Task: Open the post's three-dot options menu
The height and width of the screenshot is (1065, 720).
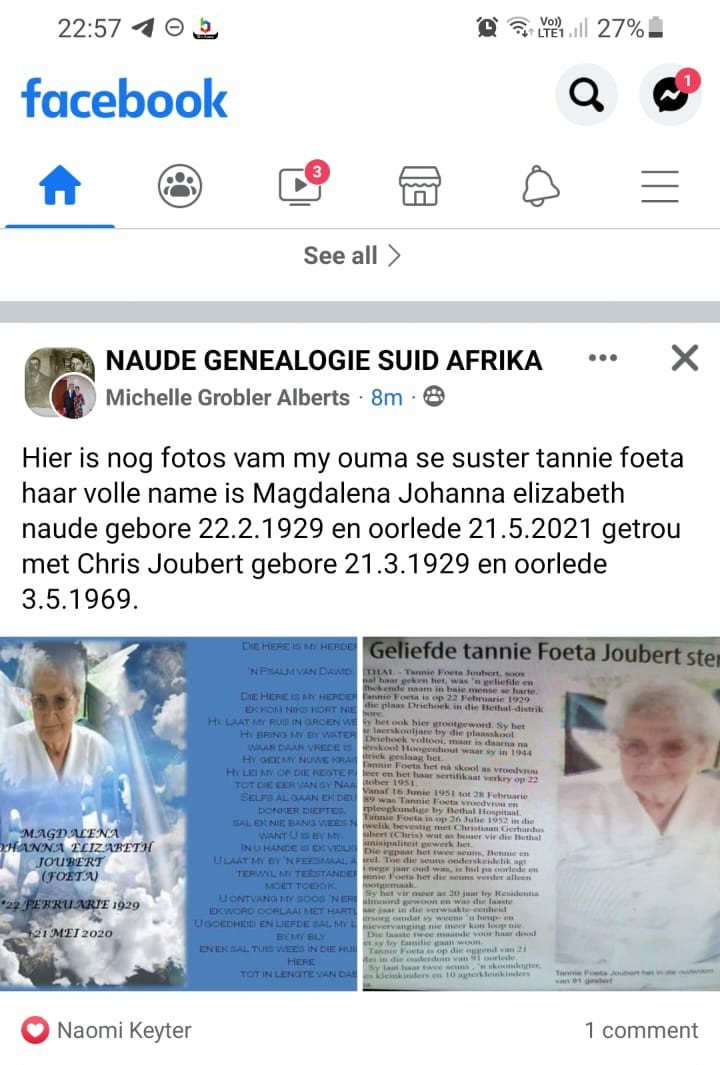Action: (603, 358)
